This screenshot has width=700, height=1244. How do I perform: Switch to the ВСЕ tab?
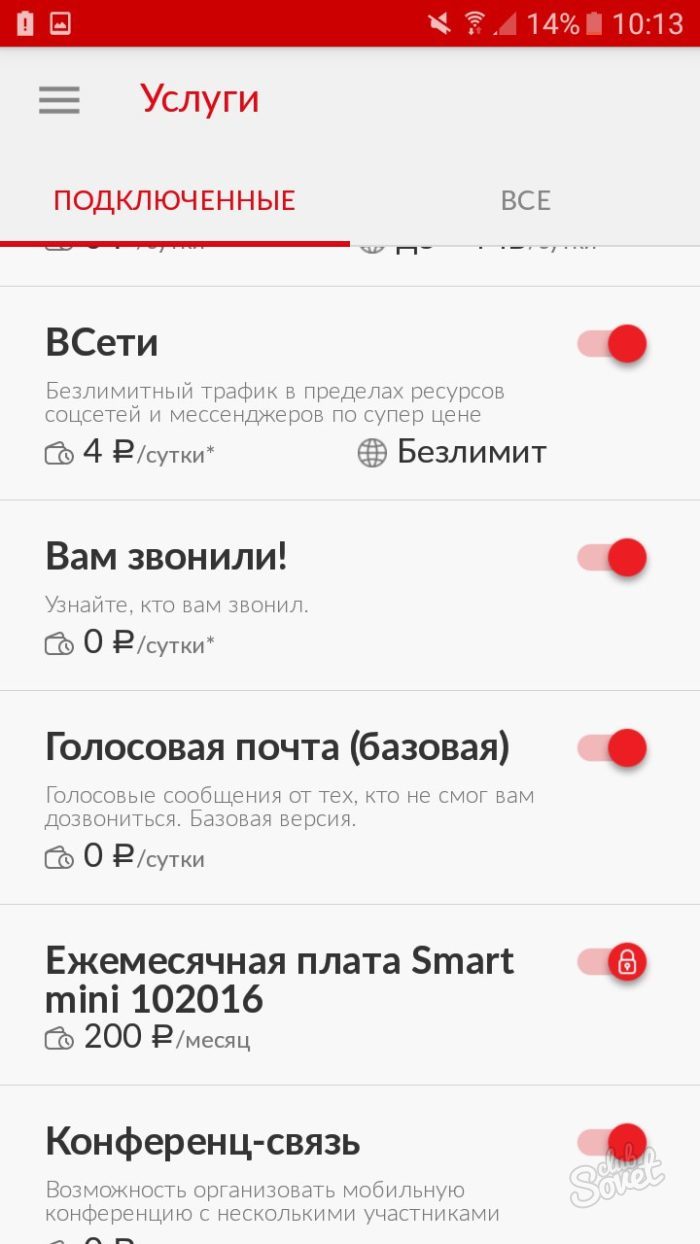[x=525, y=200]
